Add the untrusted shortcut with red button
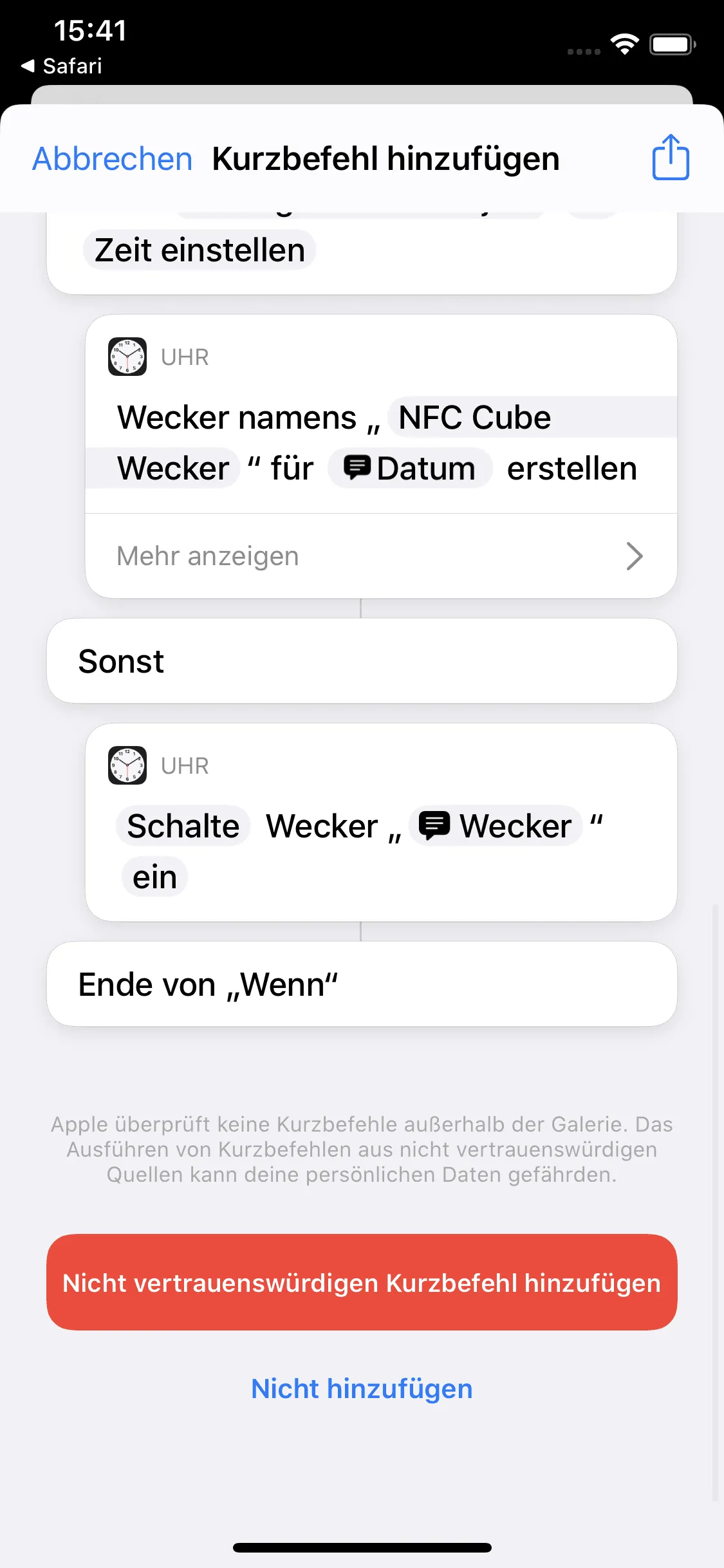The height and width of the screenshot is (1568, 724). (362, 1283)
